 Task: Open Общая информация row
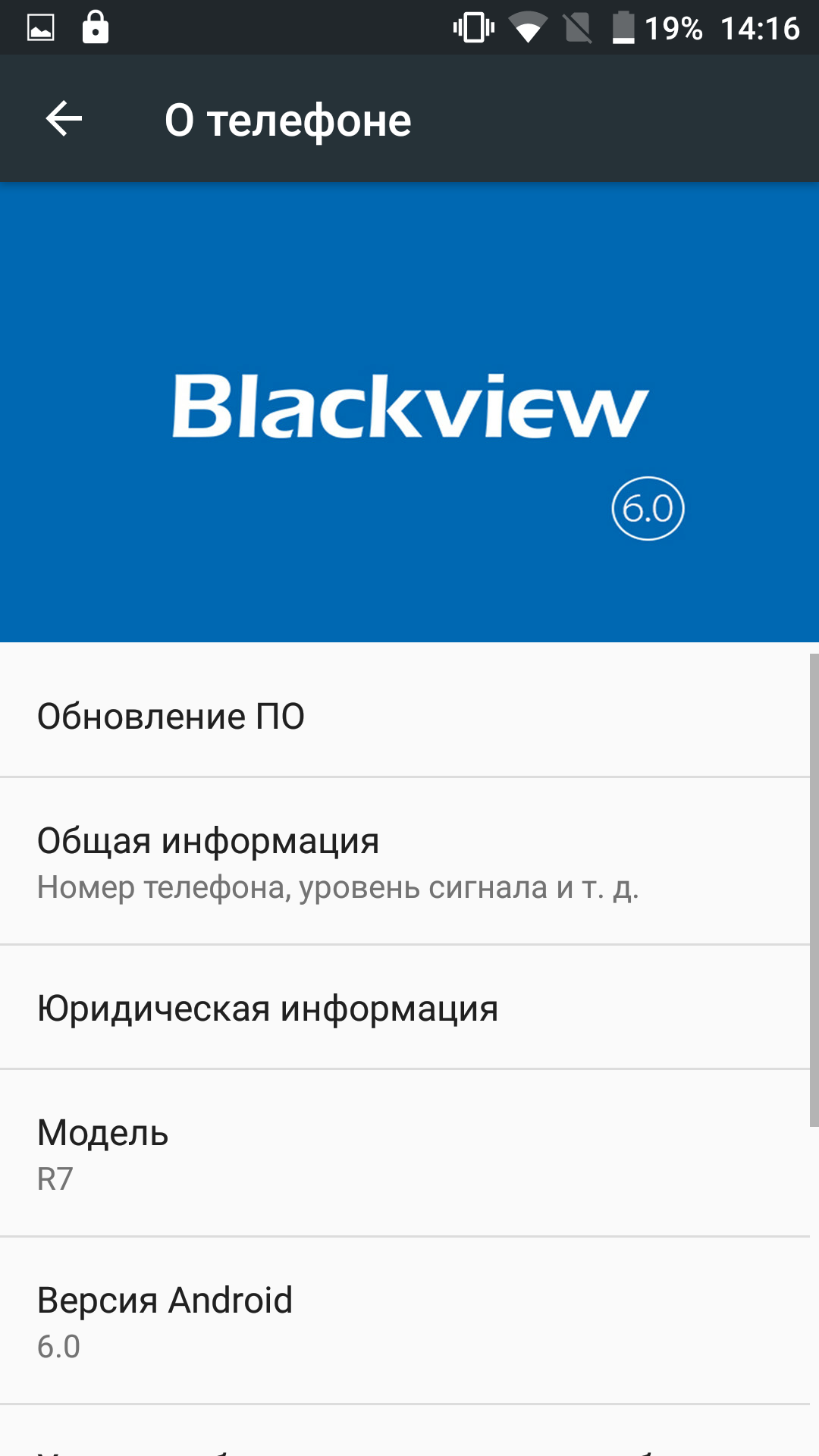click(405, 861)
